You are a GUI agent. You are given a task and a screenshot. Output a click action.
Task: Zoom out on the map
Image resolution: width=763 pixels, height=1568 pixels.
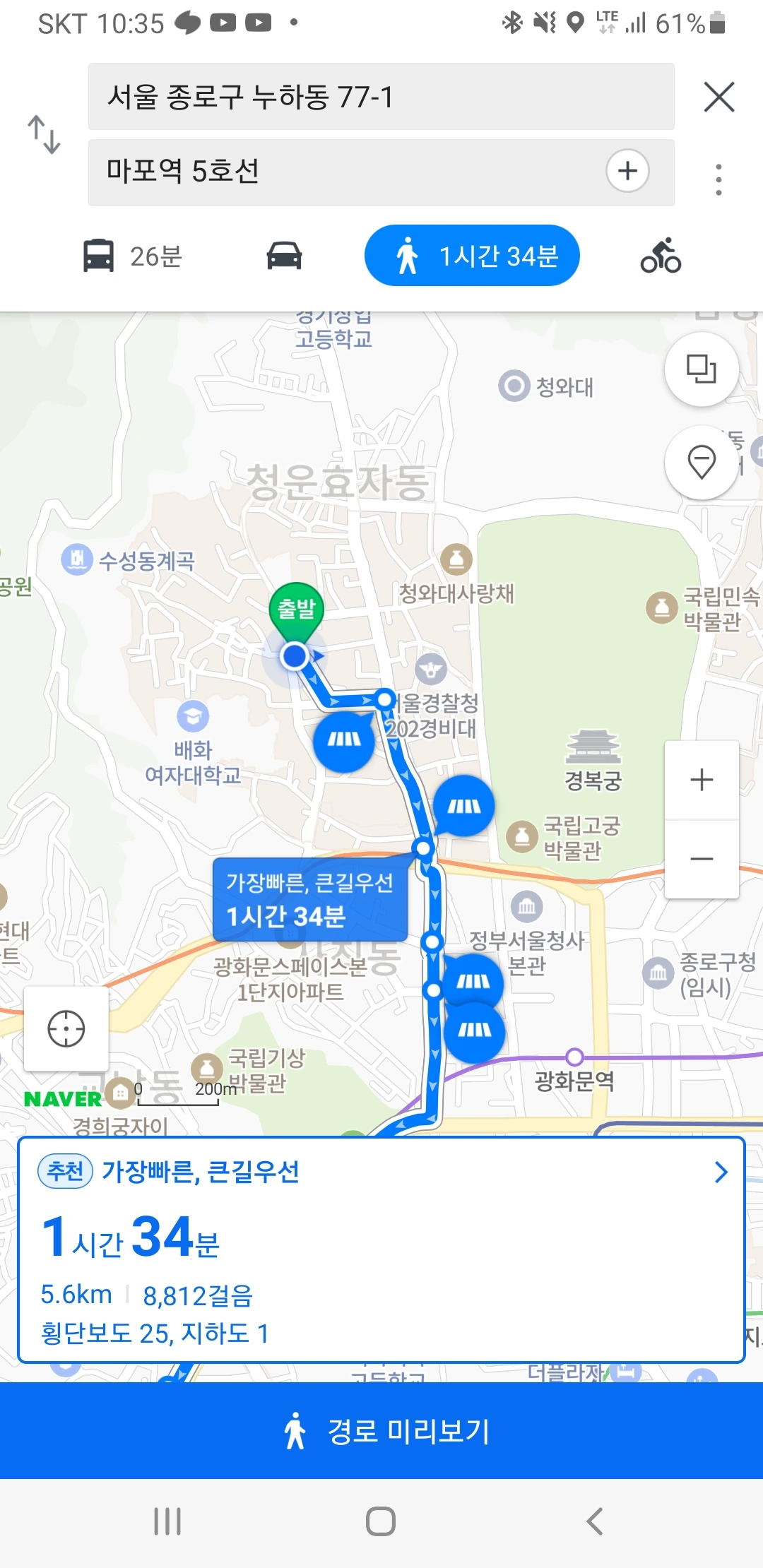coord(702,859)
